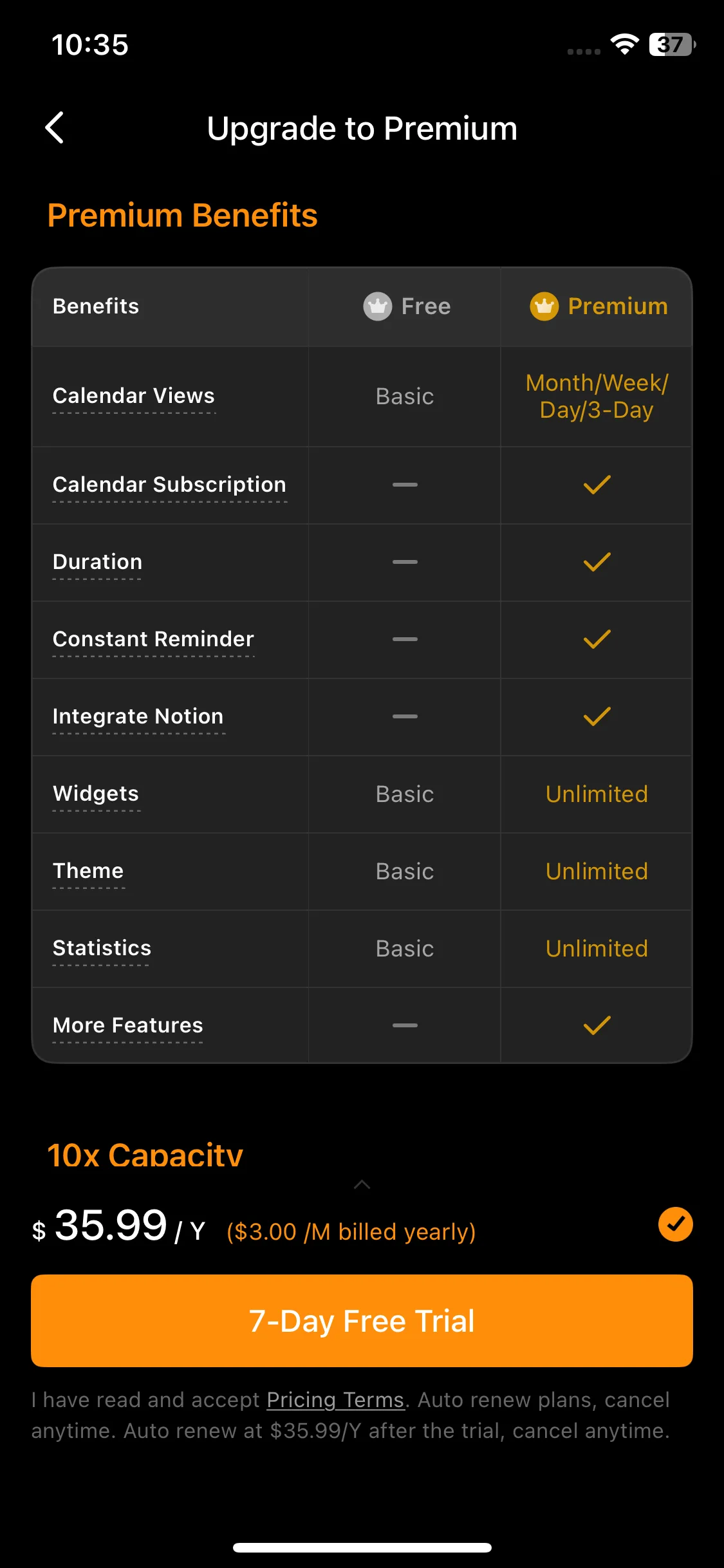Start the 7-Day Free Trial
This screenshot has width=724, height=1568.
pyautogui.click(x=362, y=1320)
